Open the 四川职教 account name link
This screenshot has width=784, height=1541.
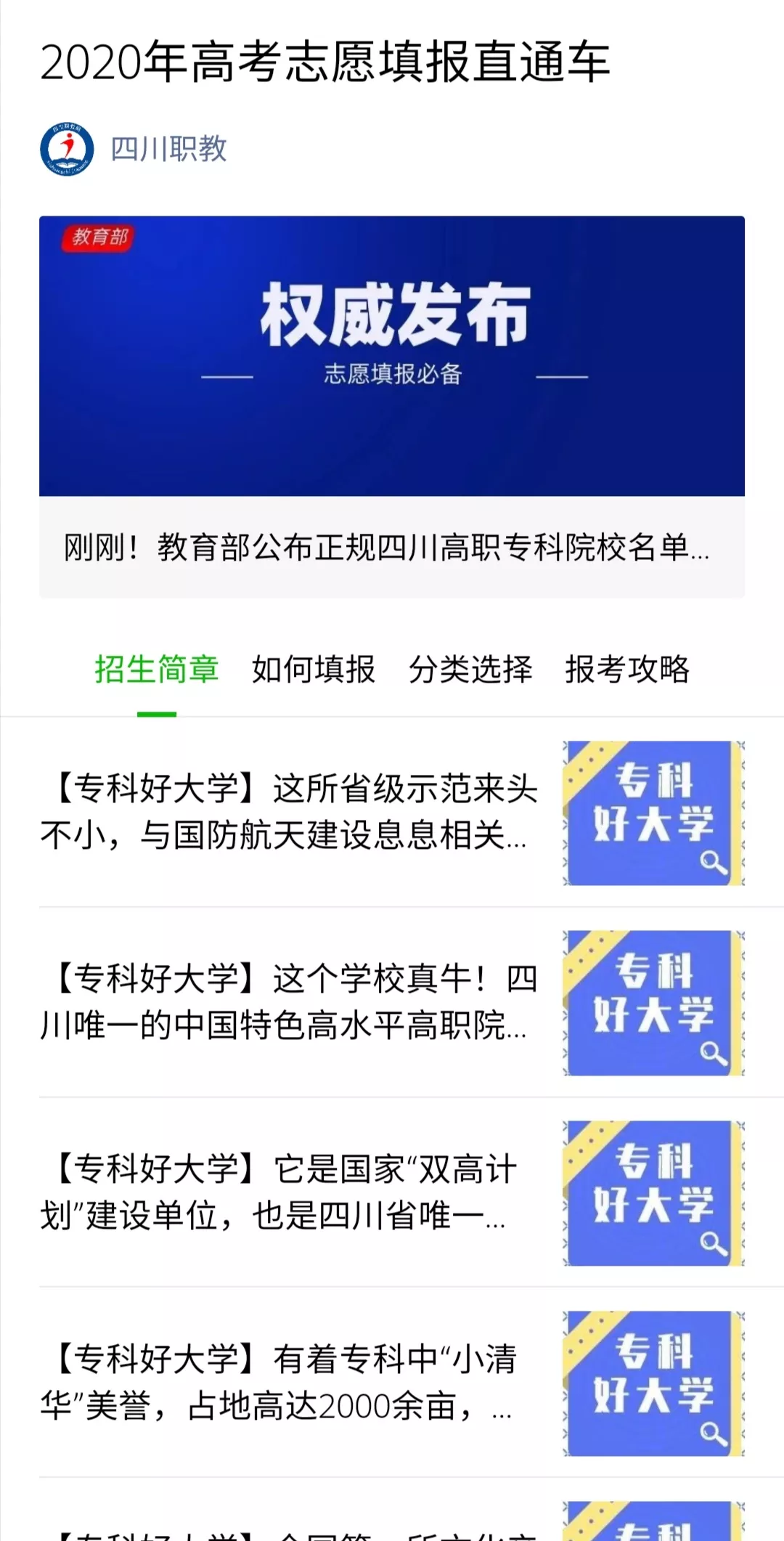point(168,148)
